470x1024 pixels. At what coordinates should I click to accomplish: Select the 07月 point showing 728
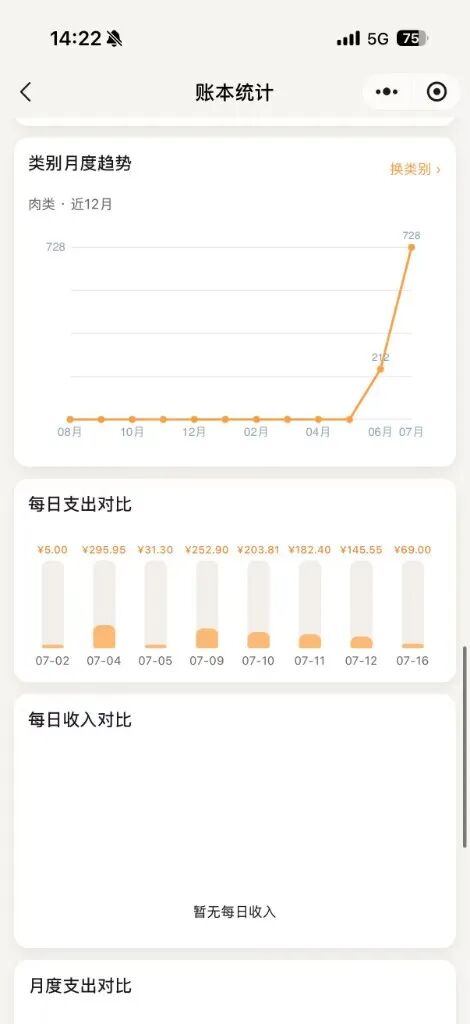[411, 247]
